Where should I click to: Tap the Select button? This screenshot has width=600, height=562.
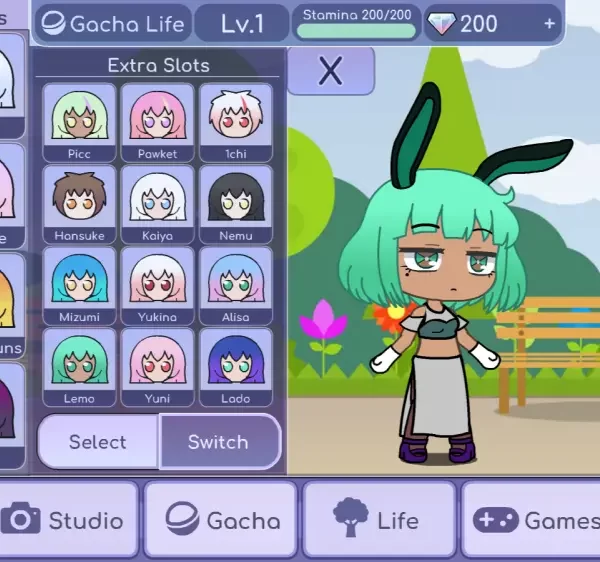[x=98, y=442]
